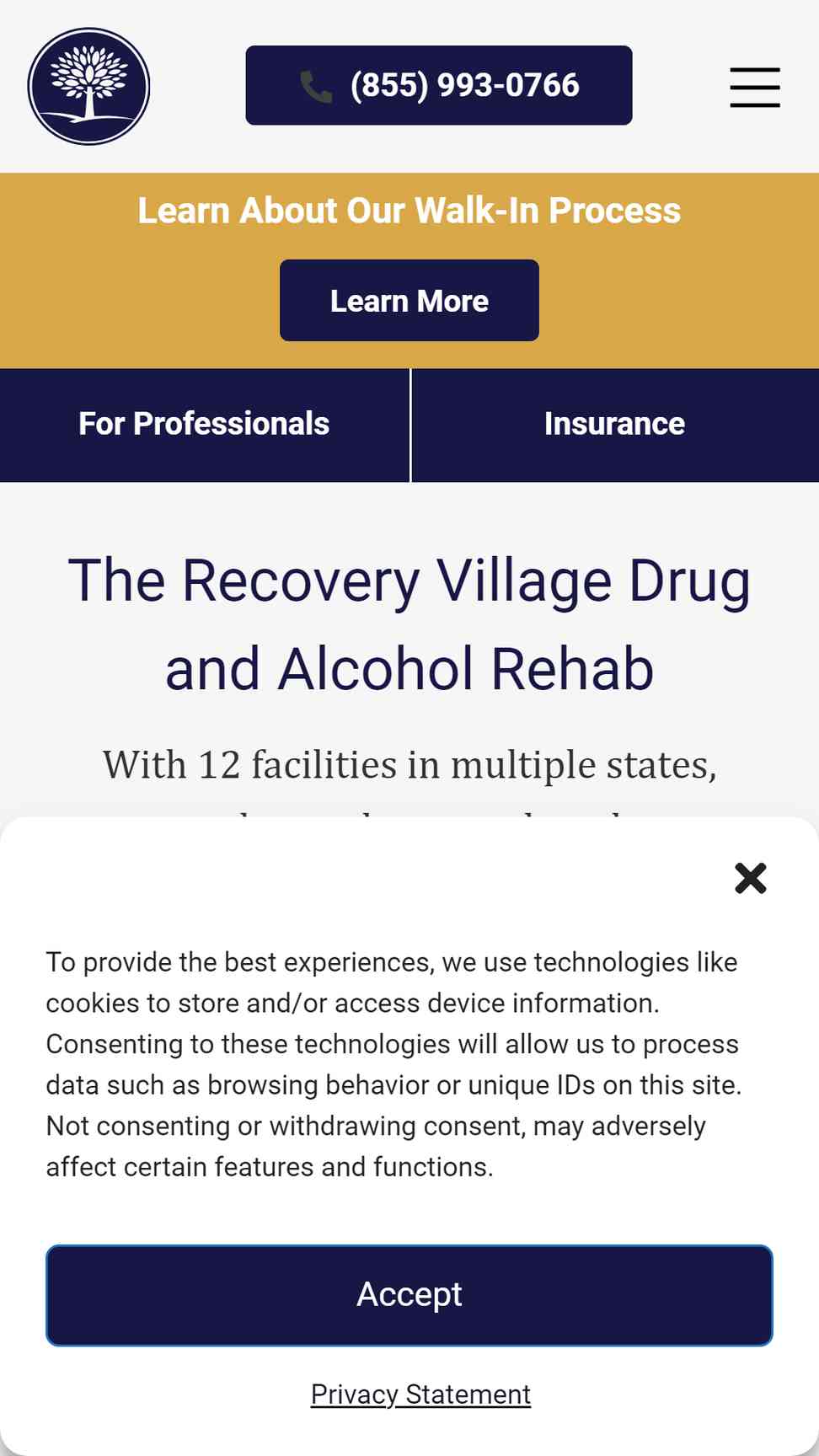
Task: Open the hamburger navigation menu
Action: (754, 87)
